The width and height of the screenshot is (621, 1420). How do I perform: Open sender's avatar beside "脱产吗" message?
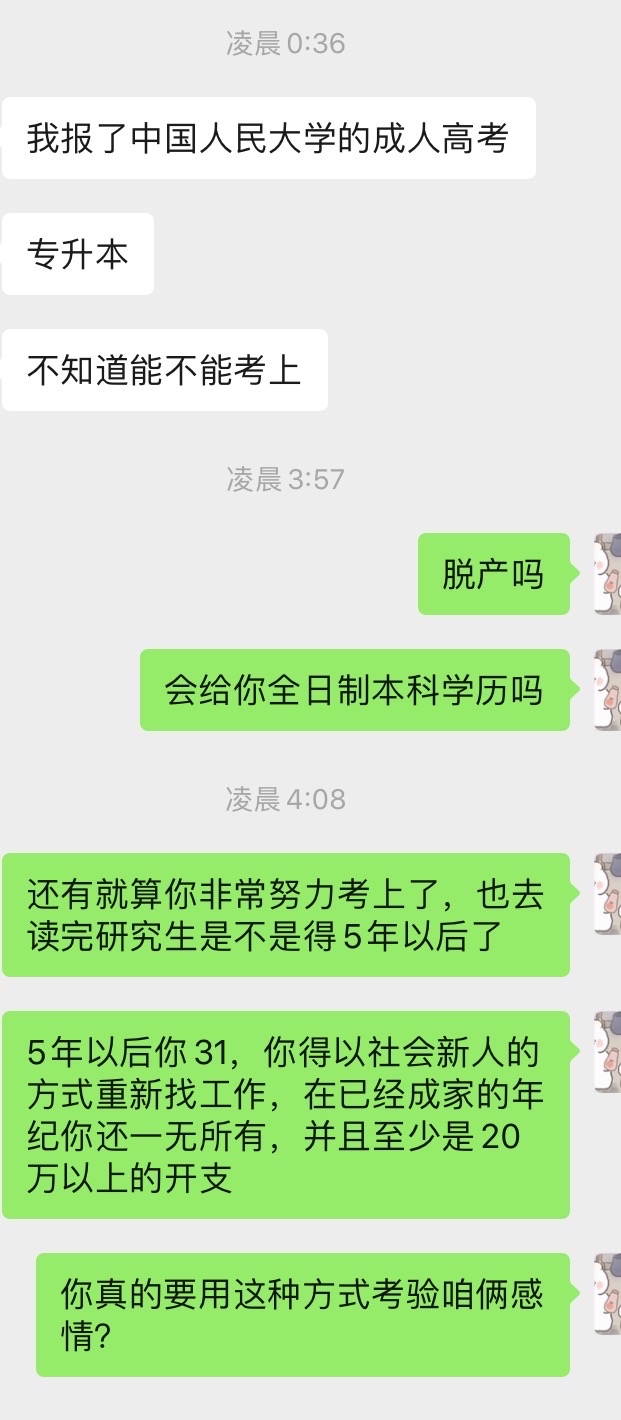coord(607,574)
